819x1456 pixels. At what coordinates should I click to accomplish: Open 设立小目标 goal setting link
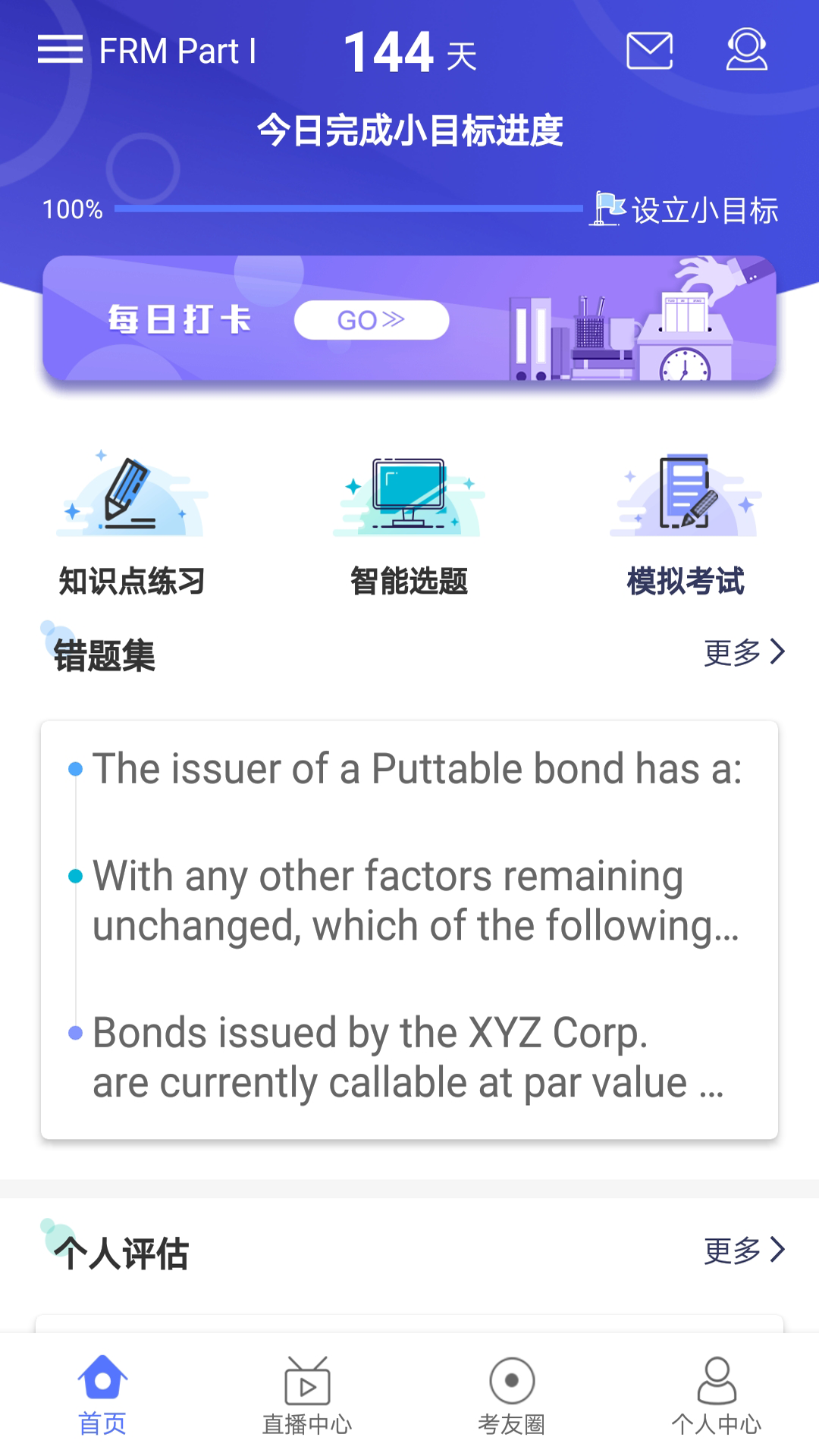point(705,211)
